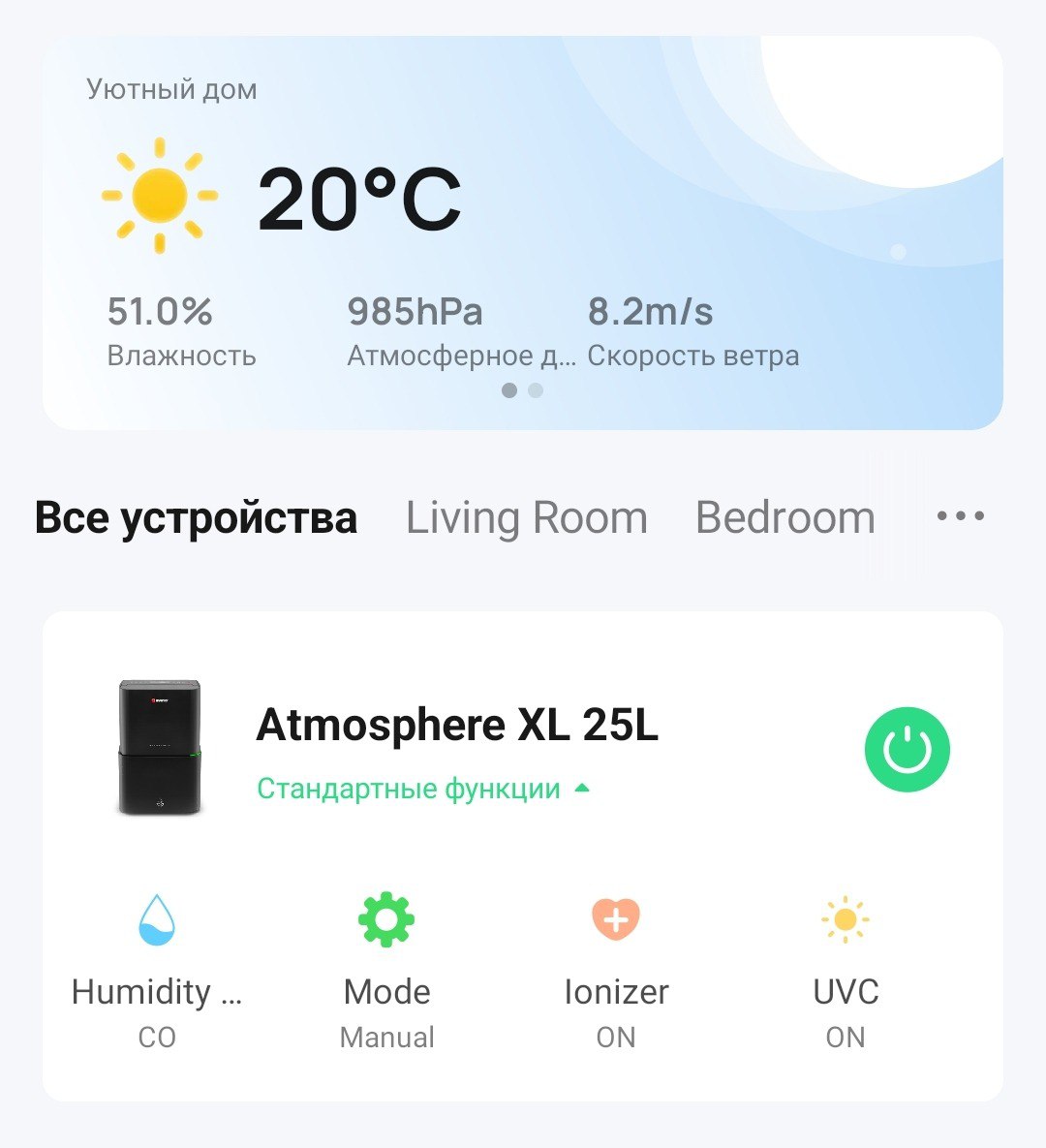Open the Atmosphere XL 25L device card
The height and width of the screenshot is (1148, 1046).
455,726
